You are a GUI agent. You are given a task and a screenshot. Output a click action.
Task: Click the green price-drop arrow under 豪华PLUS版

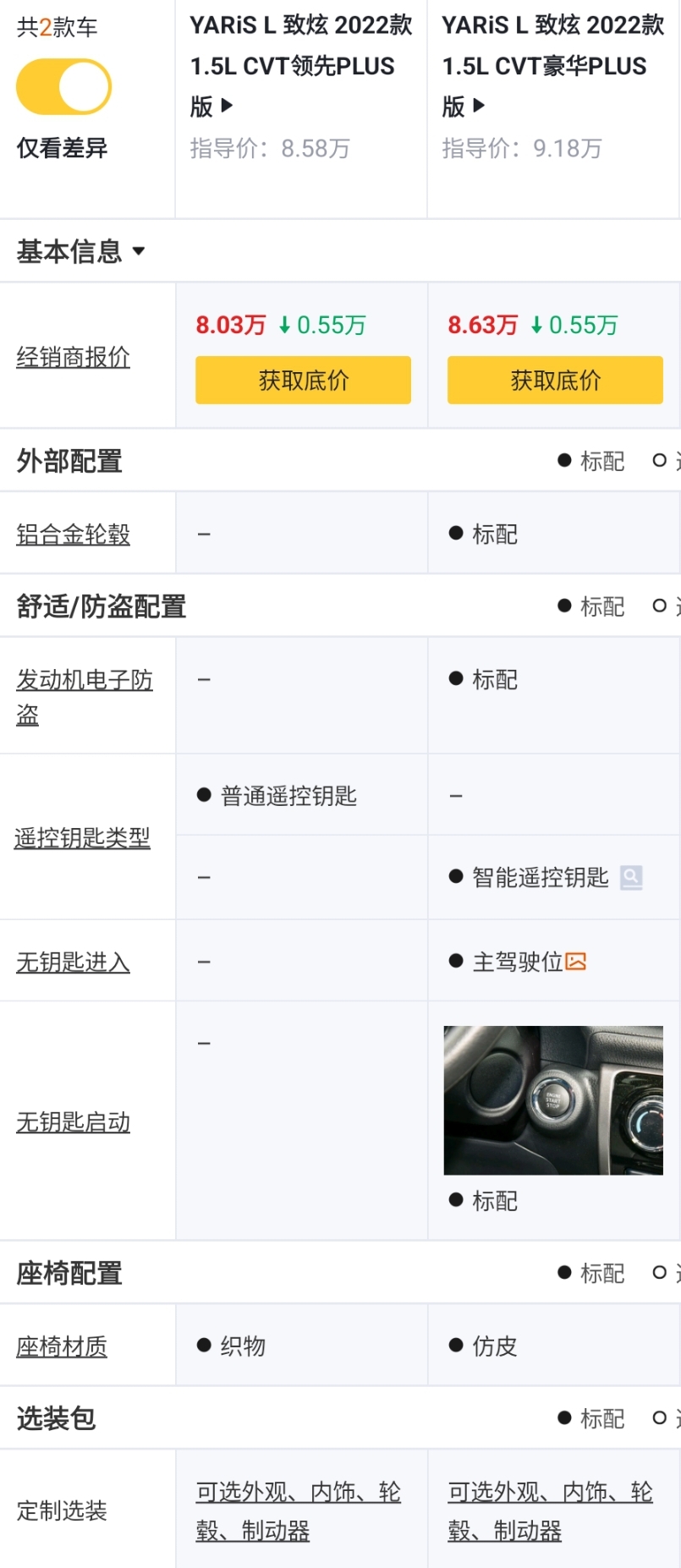click(536, 324)
